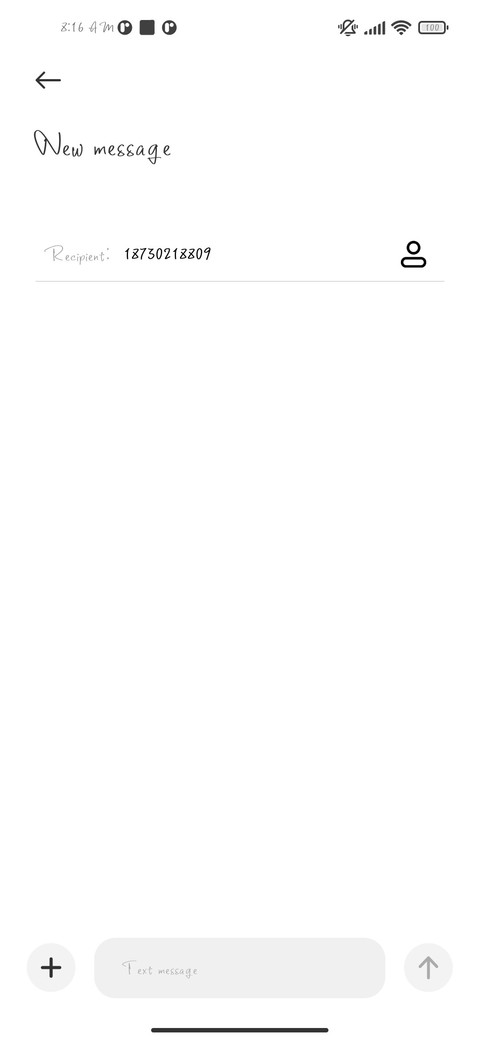Open the contact picker icon
The image size is (480, 1040).
point(413,255)
